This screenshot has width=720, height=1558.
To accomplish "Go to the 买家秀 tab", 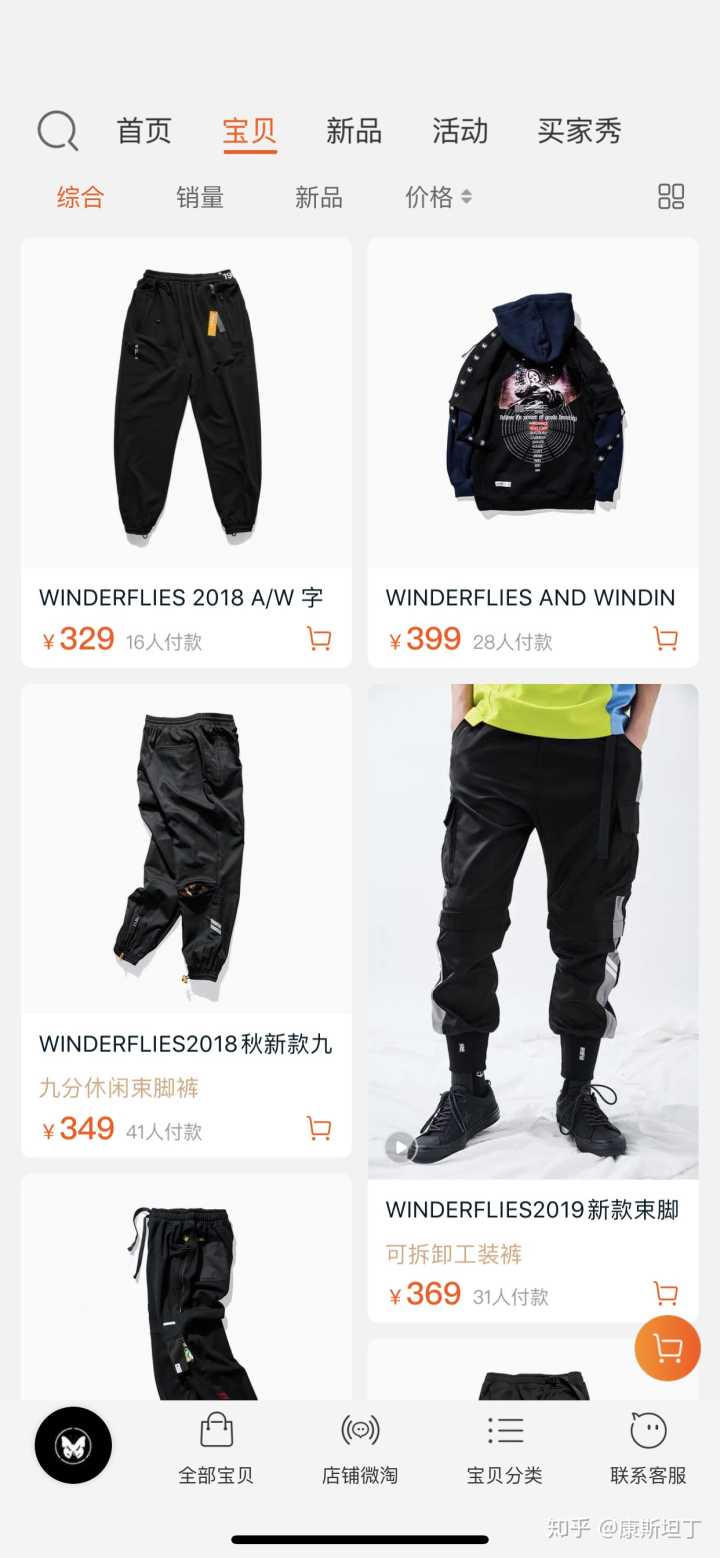I will (580, 131).
